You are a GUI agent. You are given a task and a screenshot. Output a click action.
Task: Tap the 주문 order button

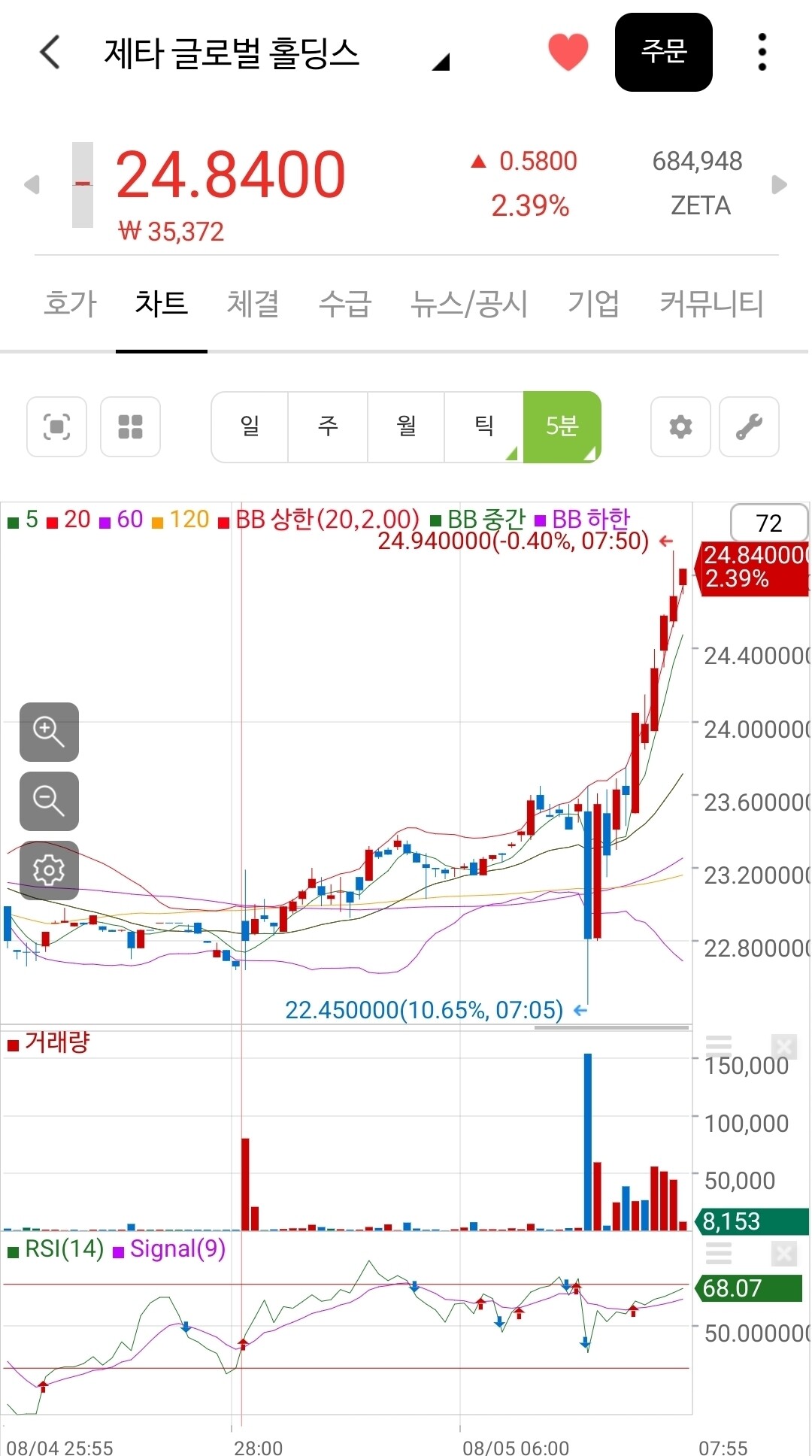click(664, 52)
